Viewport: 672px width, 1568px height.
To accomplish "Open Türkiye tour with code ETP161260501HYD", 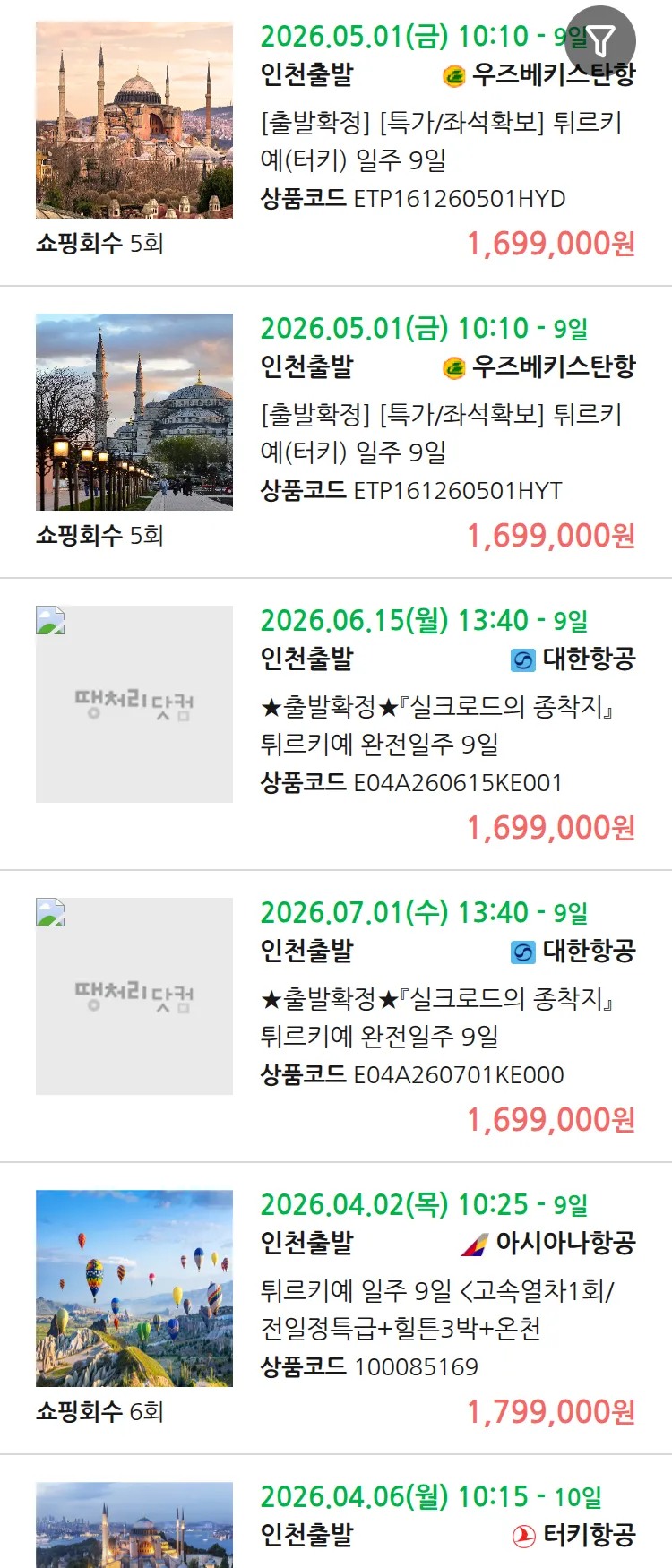I will click(440, 141).
